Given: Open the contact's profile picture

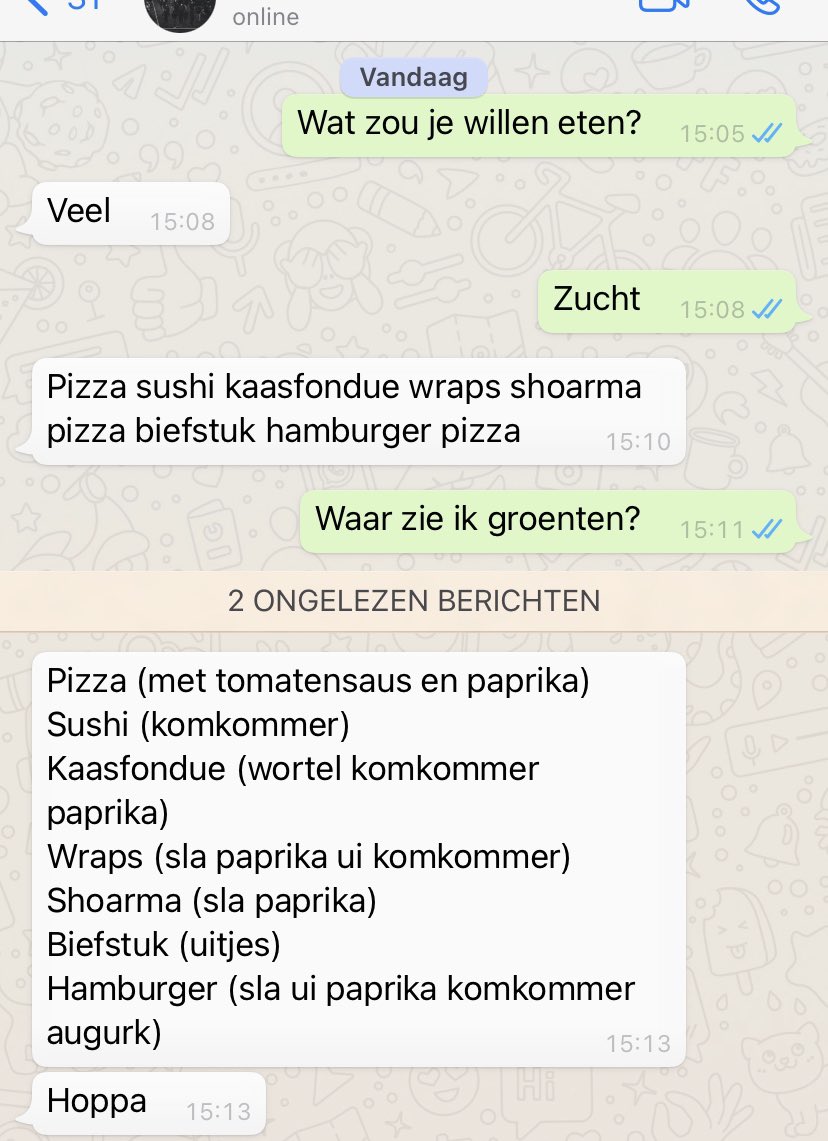Looking at the screenshot, I should (180, 10).
